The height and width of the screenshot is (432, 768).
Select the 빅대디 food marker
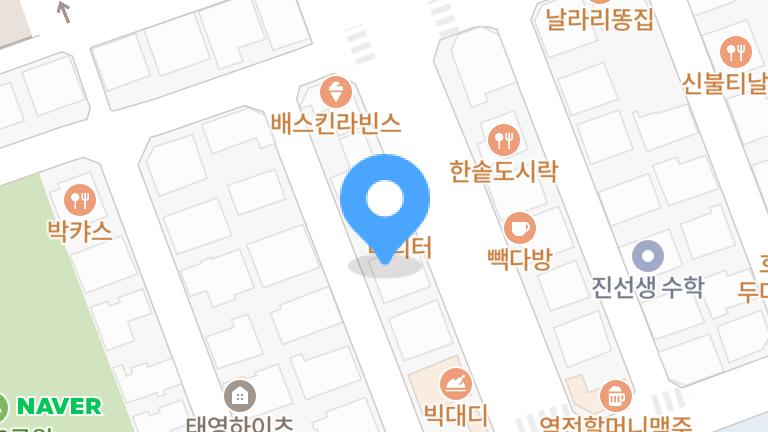[455, 383]
